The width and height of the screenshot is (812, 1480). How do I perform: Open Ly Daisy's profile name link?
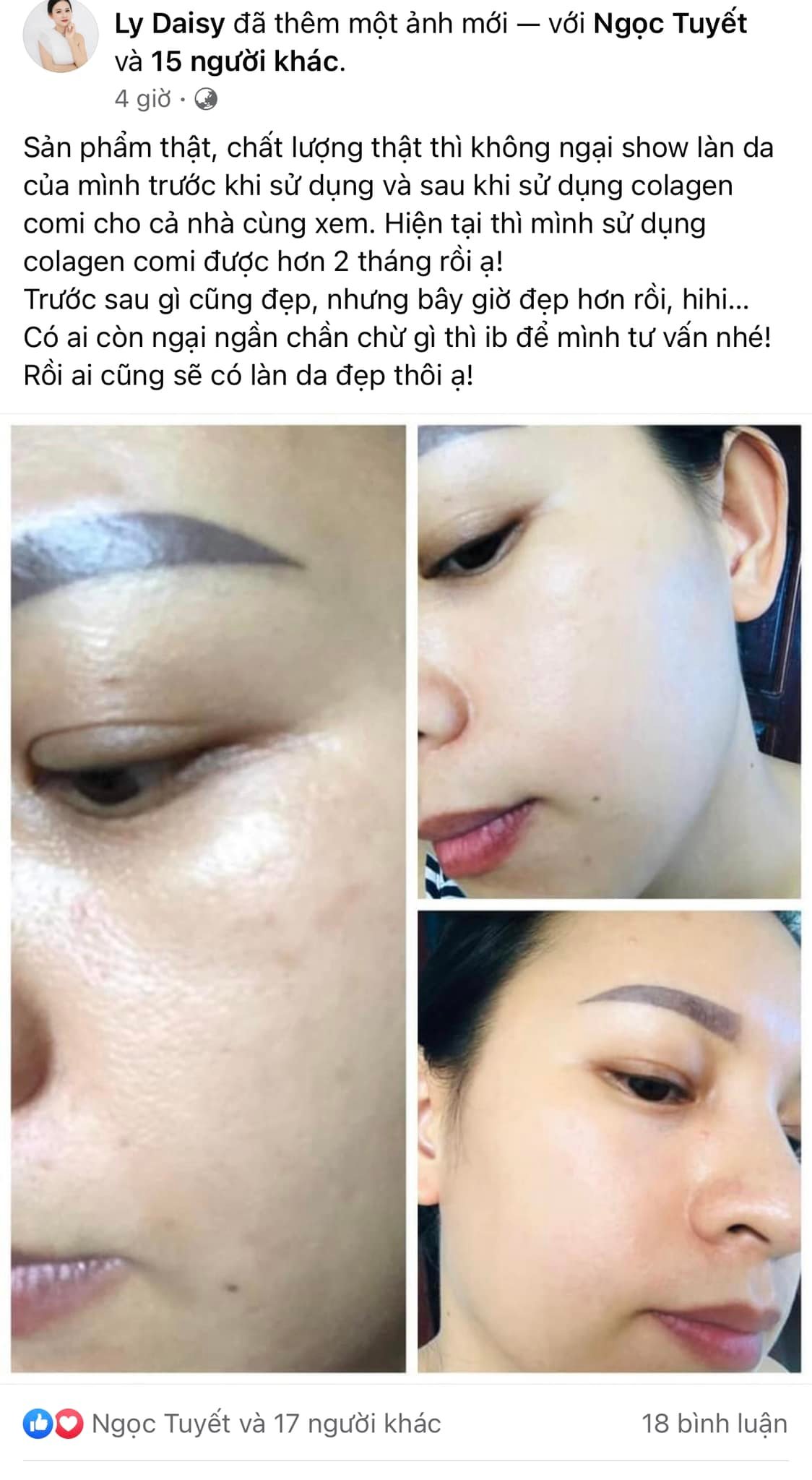point(169,25)
